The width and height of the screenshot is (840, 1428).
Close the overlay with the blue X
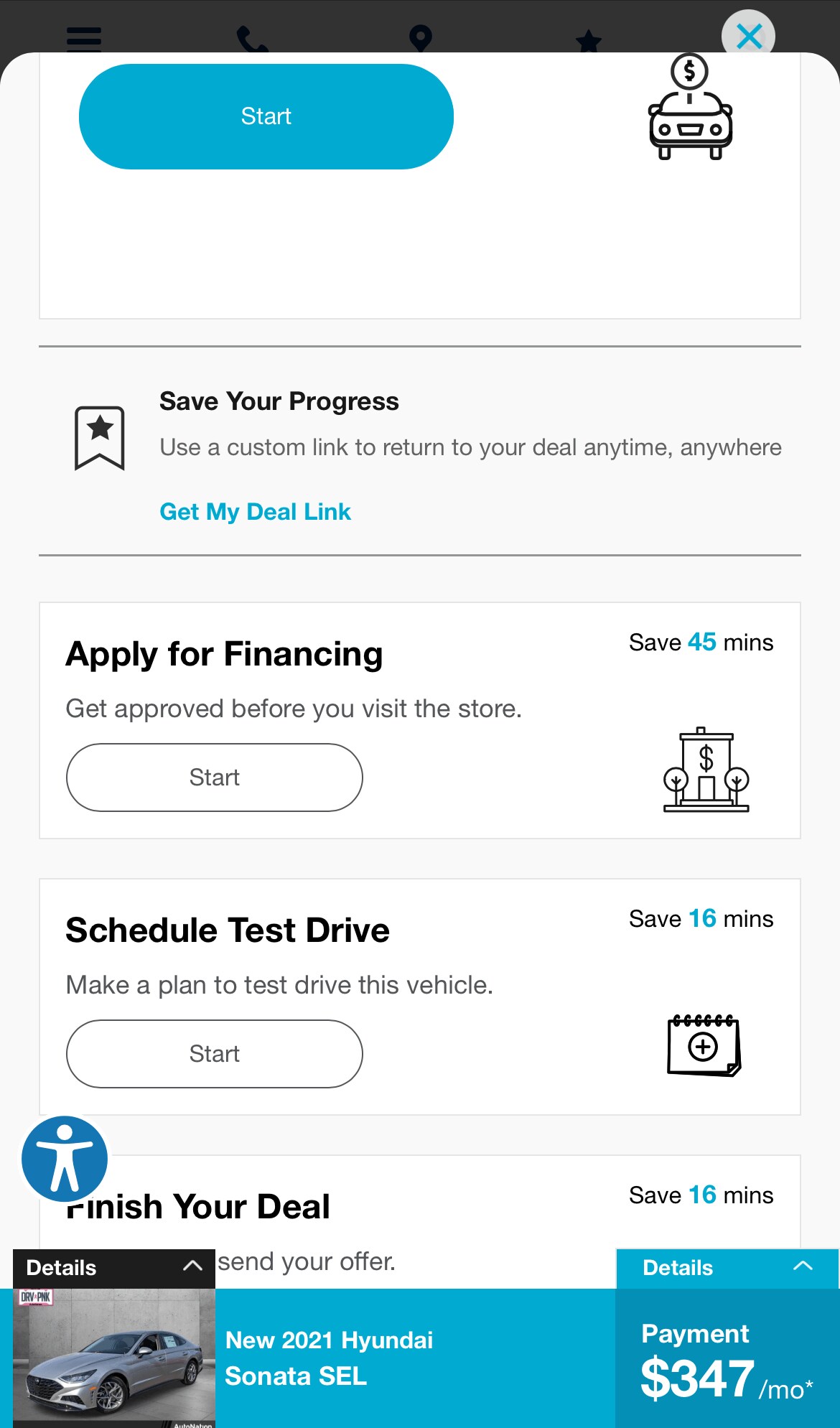tap(748, 35)
